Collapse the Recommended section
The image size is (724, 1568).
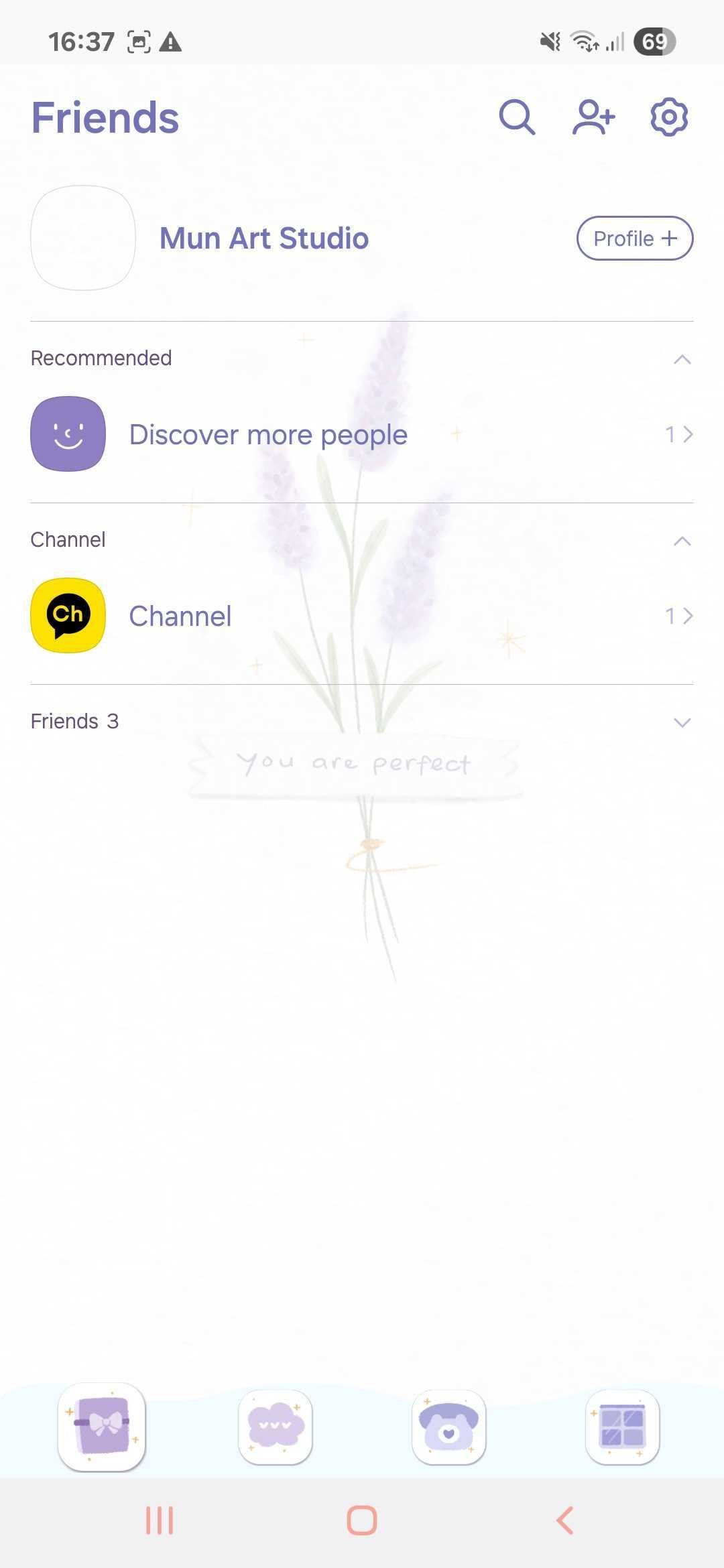click(682, 359)
